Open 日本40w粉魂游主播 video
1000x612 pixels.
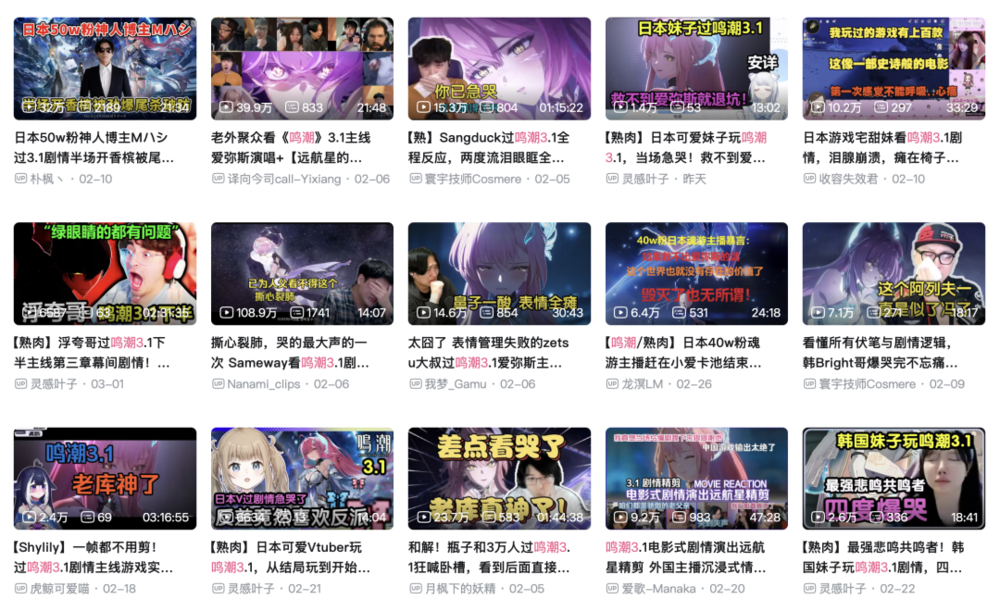coord(696,273)
